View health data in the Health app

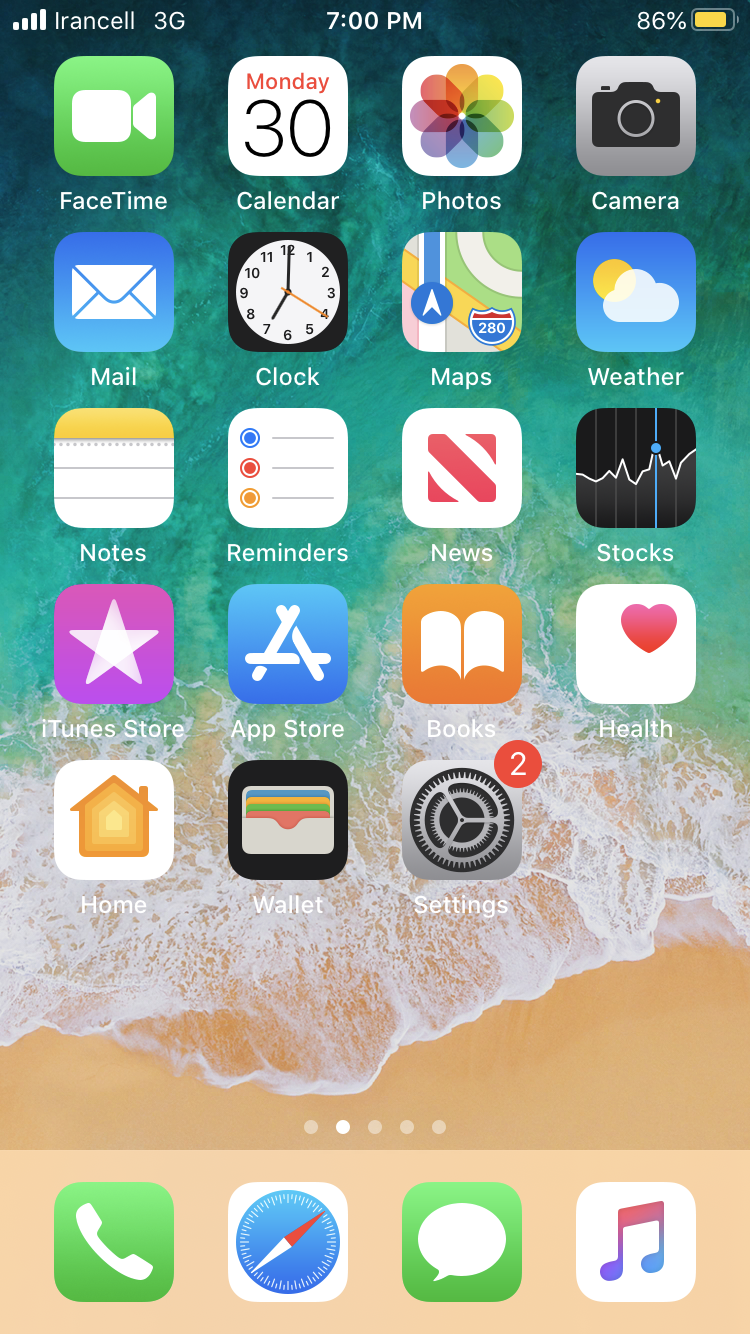point(636,644)
